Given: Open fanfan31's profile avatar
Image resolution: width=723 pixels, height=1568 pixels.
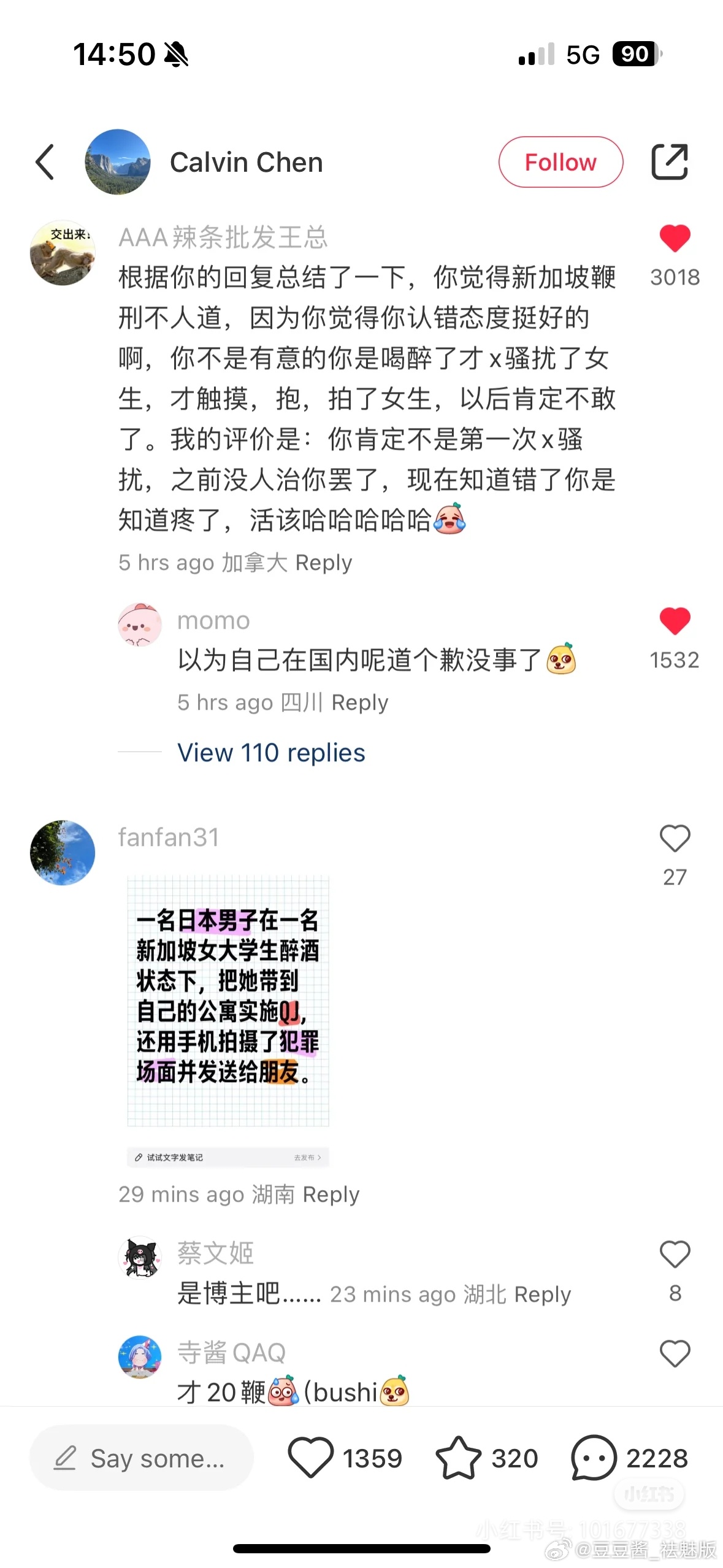Looking at the screenshot, I should (x=63, y=852).
